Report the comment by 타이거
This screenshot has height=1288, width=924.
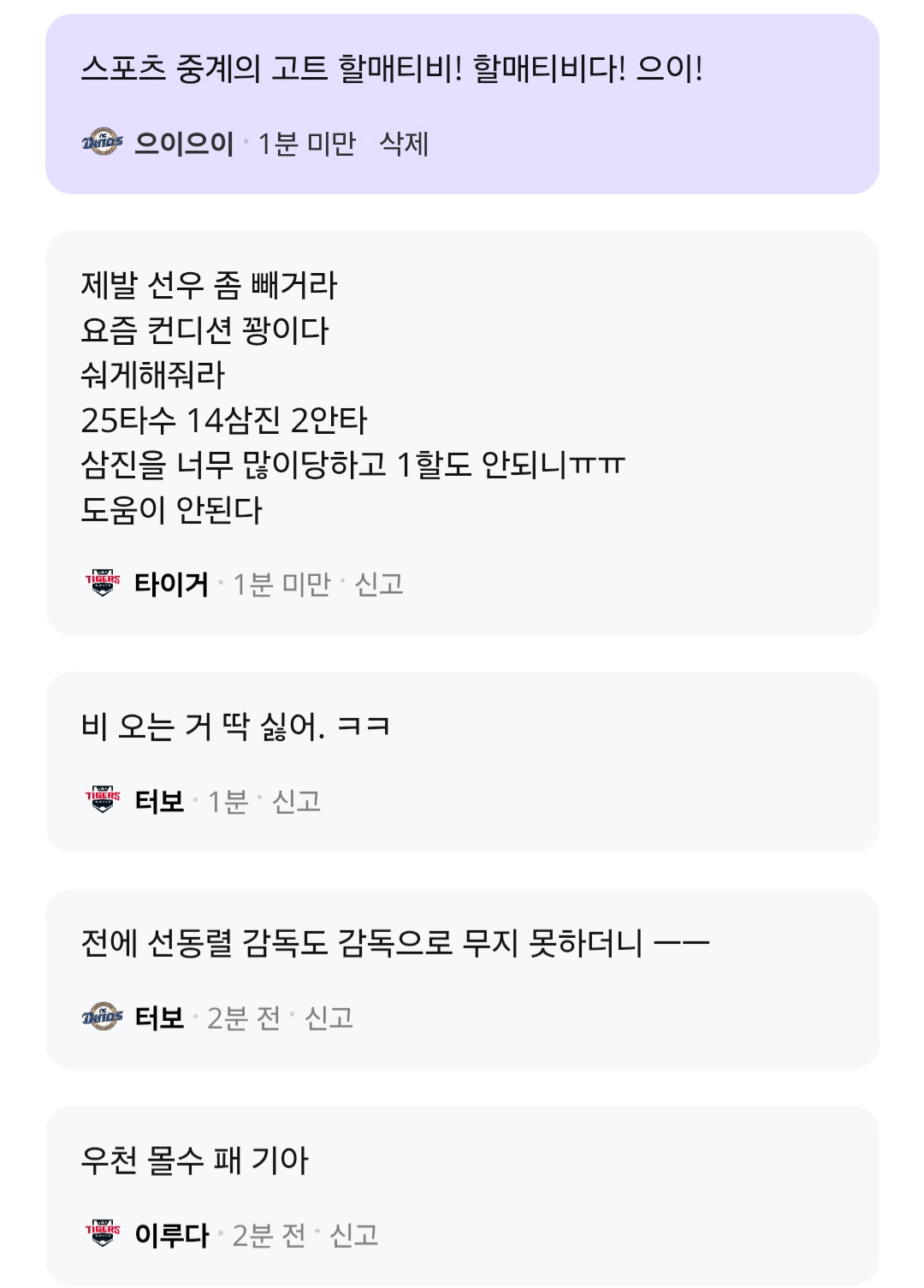tap(379, 585)
